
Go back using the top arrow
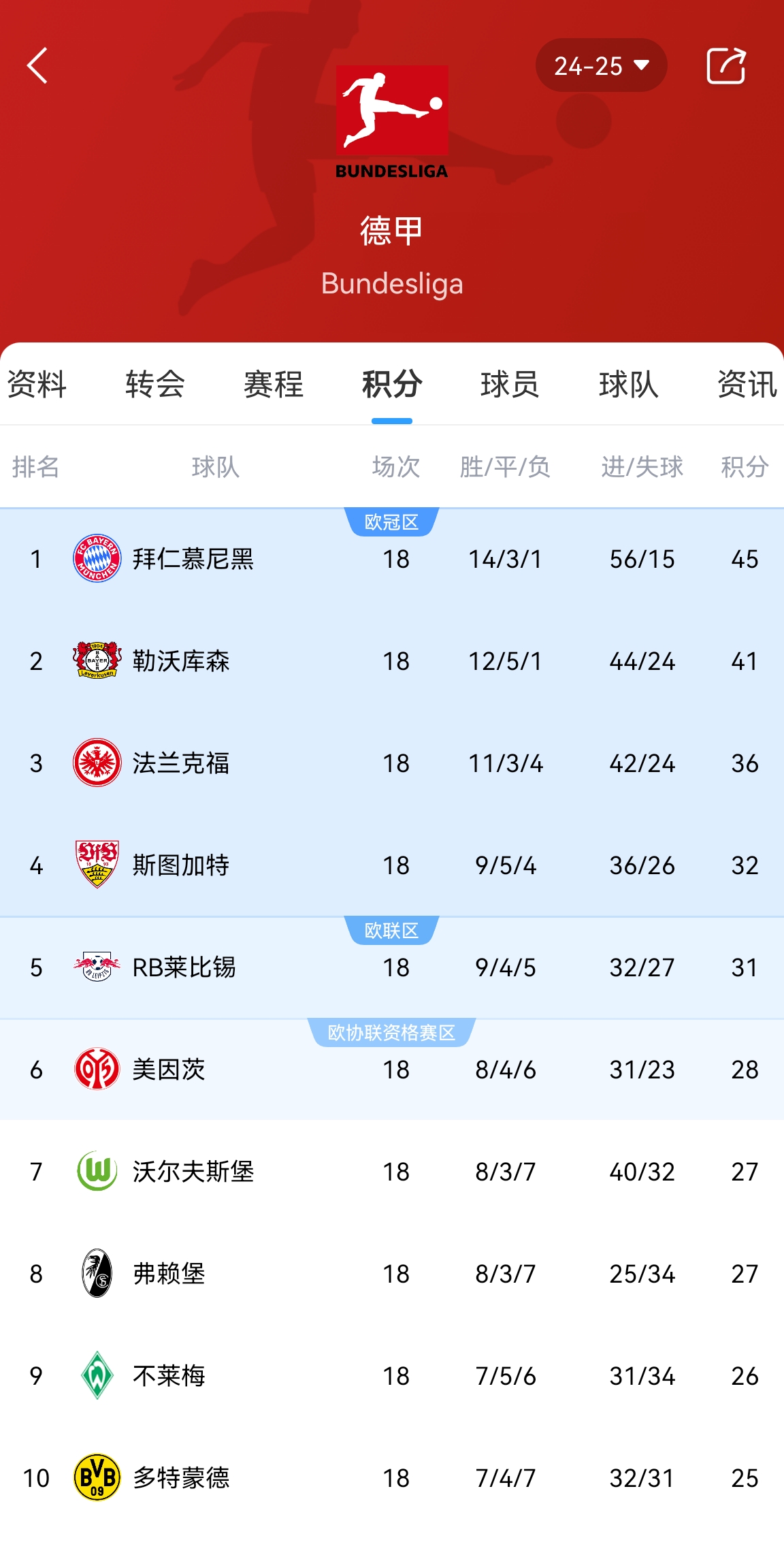37,65
